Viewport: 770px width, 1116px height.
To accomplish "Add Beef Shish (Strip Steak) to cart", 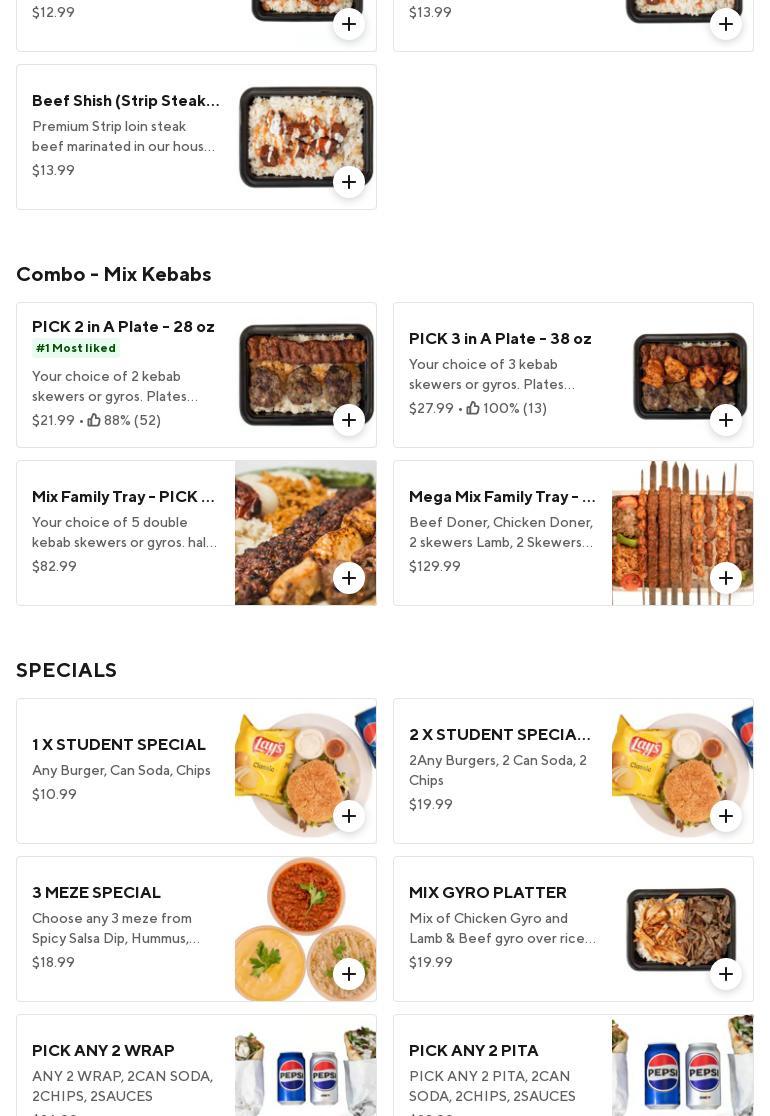I will pos(349,182).
